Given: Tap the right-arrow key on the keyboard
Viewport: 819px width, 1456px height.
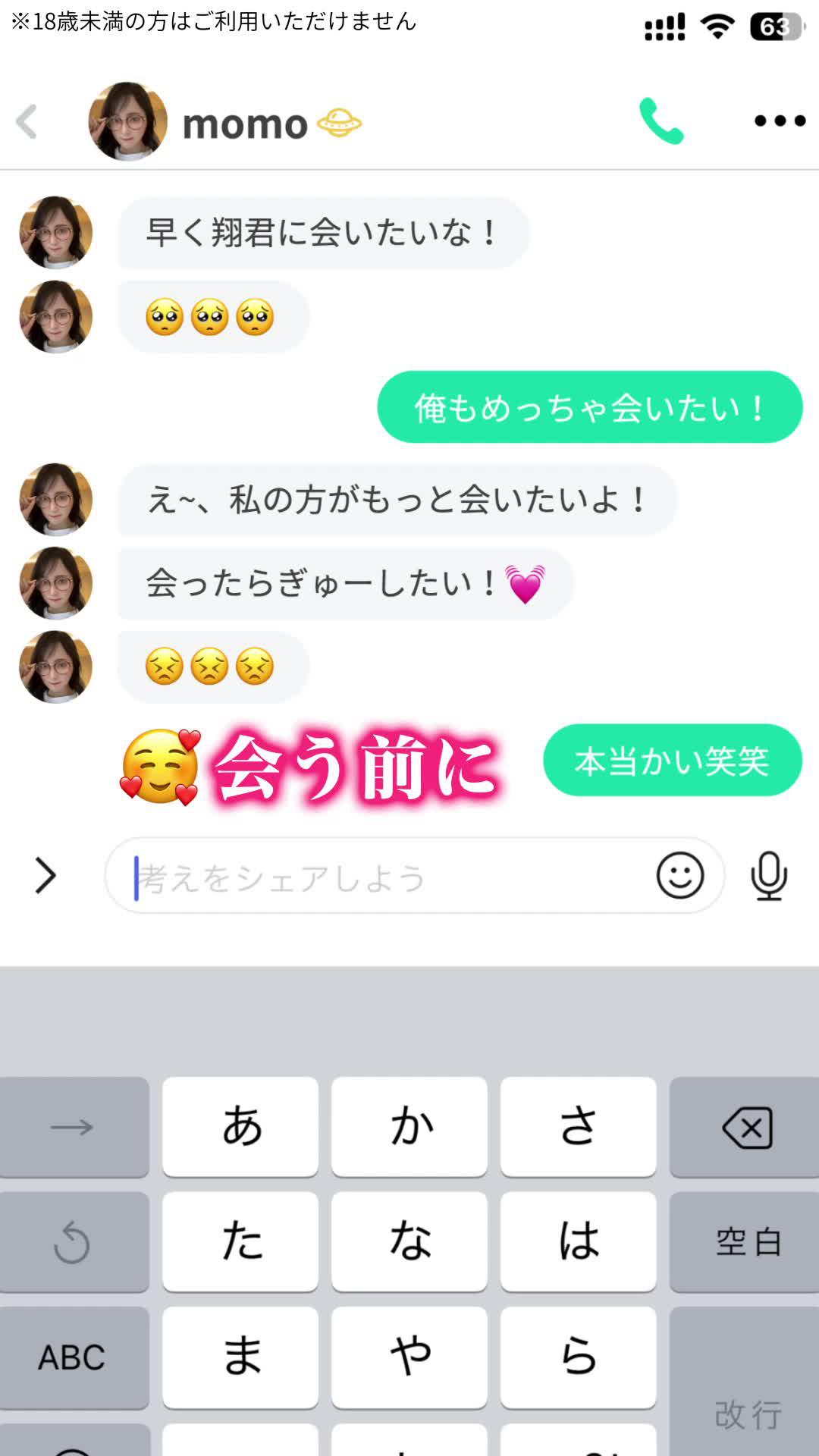Looking at the screenshot, I should pyautogui.click(x=74, y=1128).
